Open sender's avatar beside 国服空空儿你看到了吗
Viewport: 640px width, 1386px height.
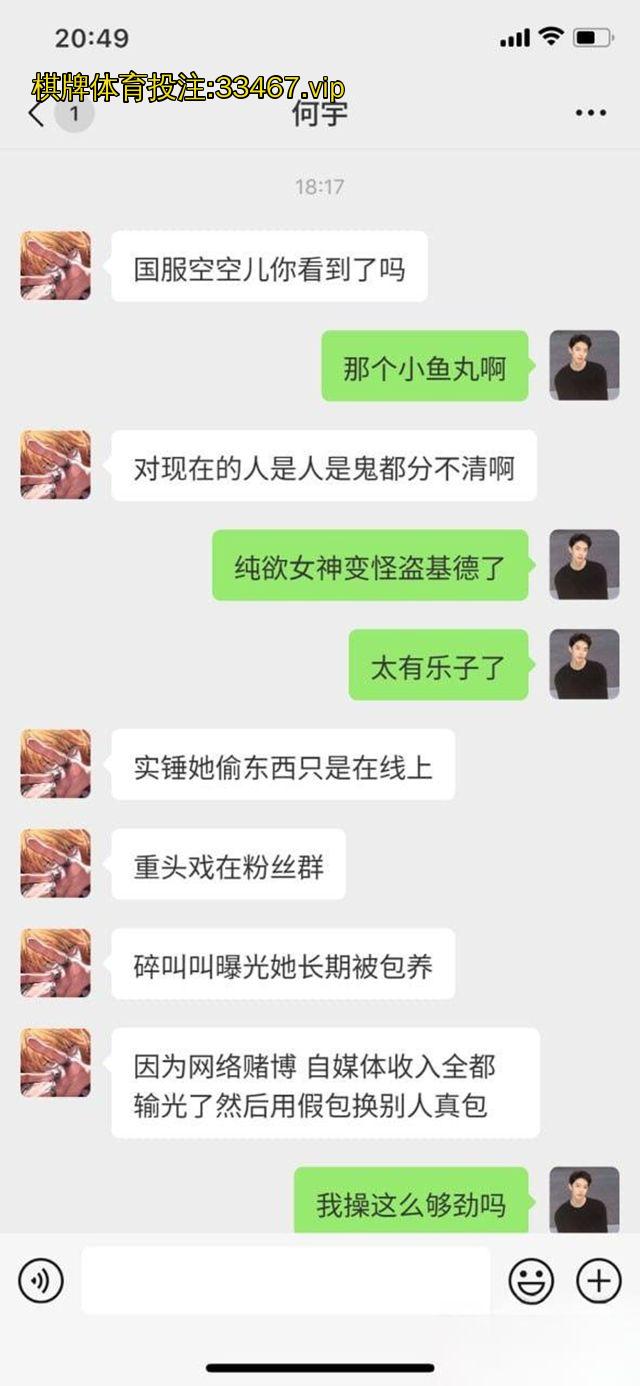tap(55, 266)
